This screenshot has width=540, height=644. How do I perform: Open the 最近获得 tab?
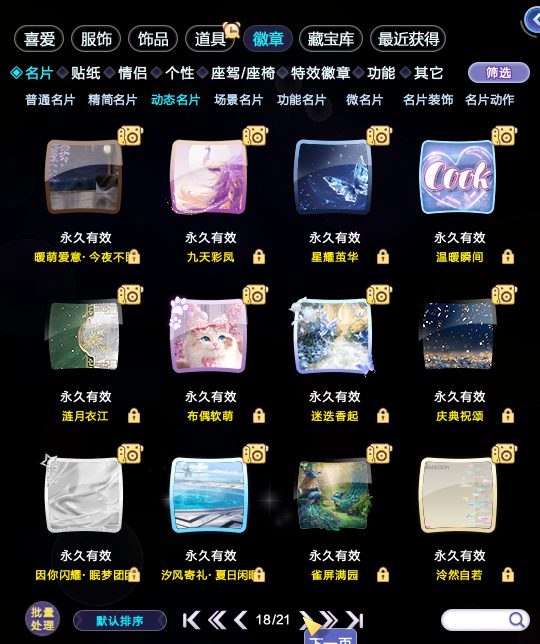(x=408, y=39)
